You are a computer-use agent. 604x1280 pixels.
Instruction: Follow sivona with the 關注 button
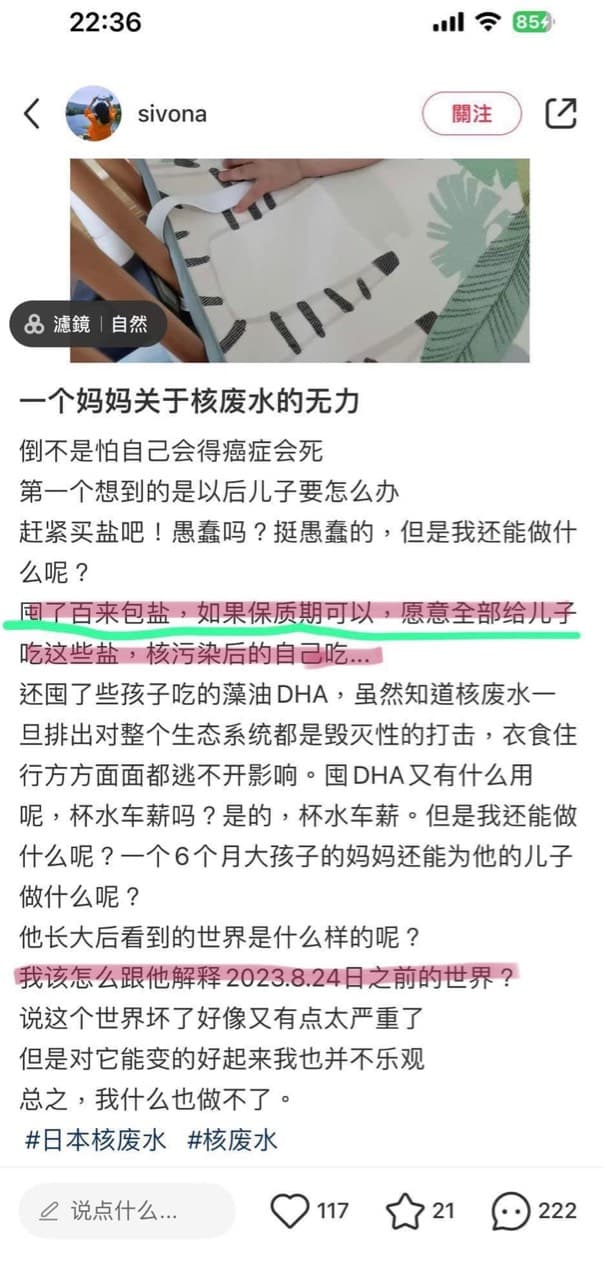(x=471, y=113)
